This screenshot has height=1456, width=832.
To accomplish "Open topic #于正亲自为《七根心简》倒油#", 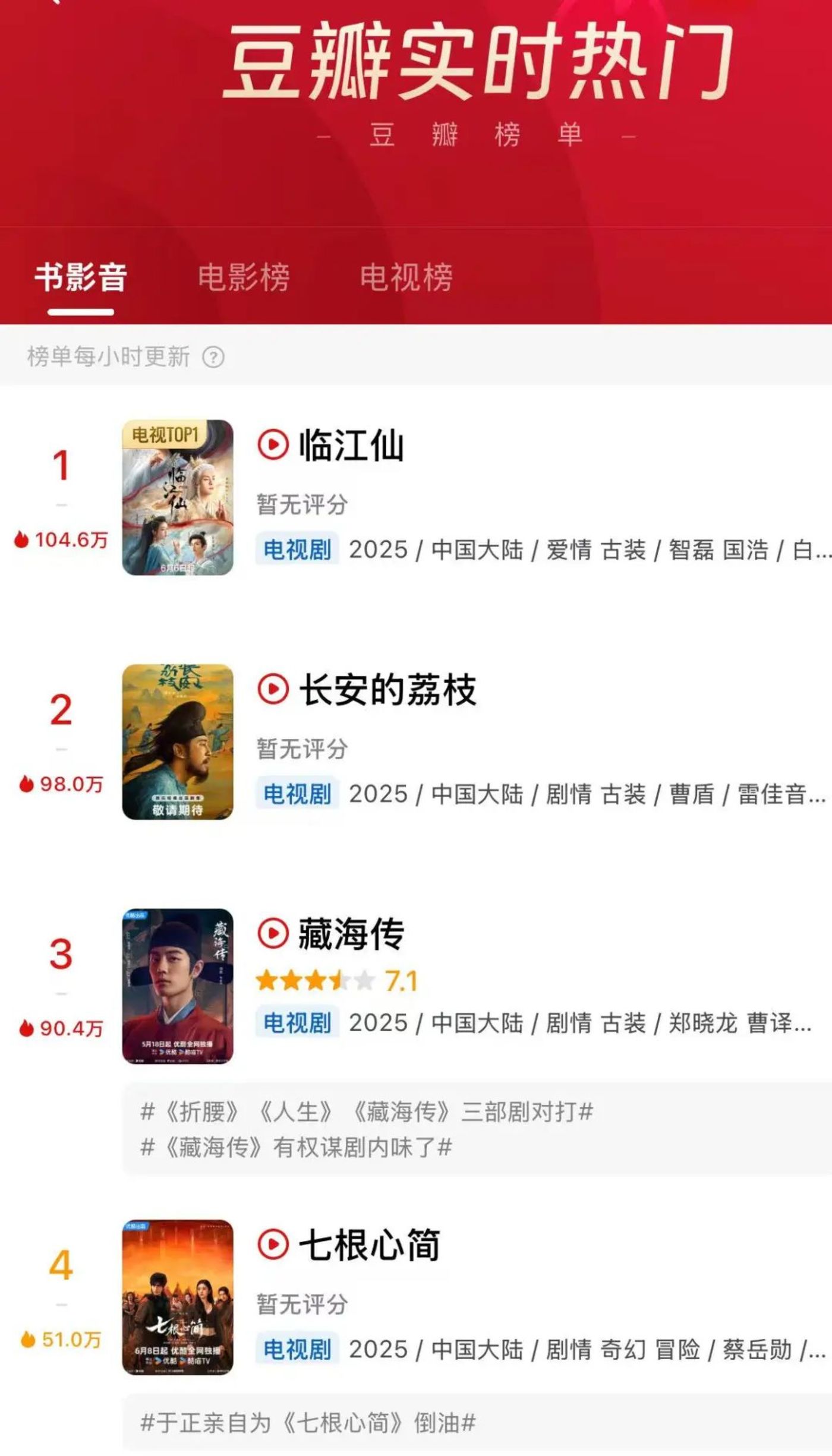I will point(308,1423).
